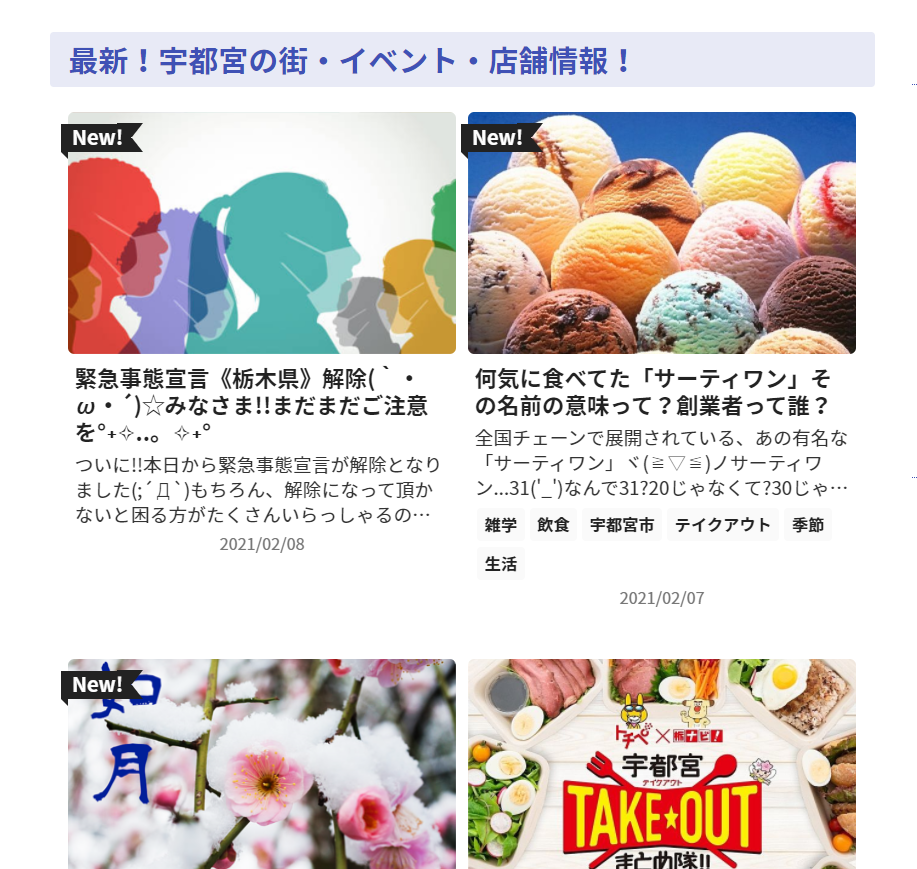Read the 何気に食べてた「サーティワン」 article
Viewport: 917px width, 869px height.
tap(652, 393)
